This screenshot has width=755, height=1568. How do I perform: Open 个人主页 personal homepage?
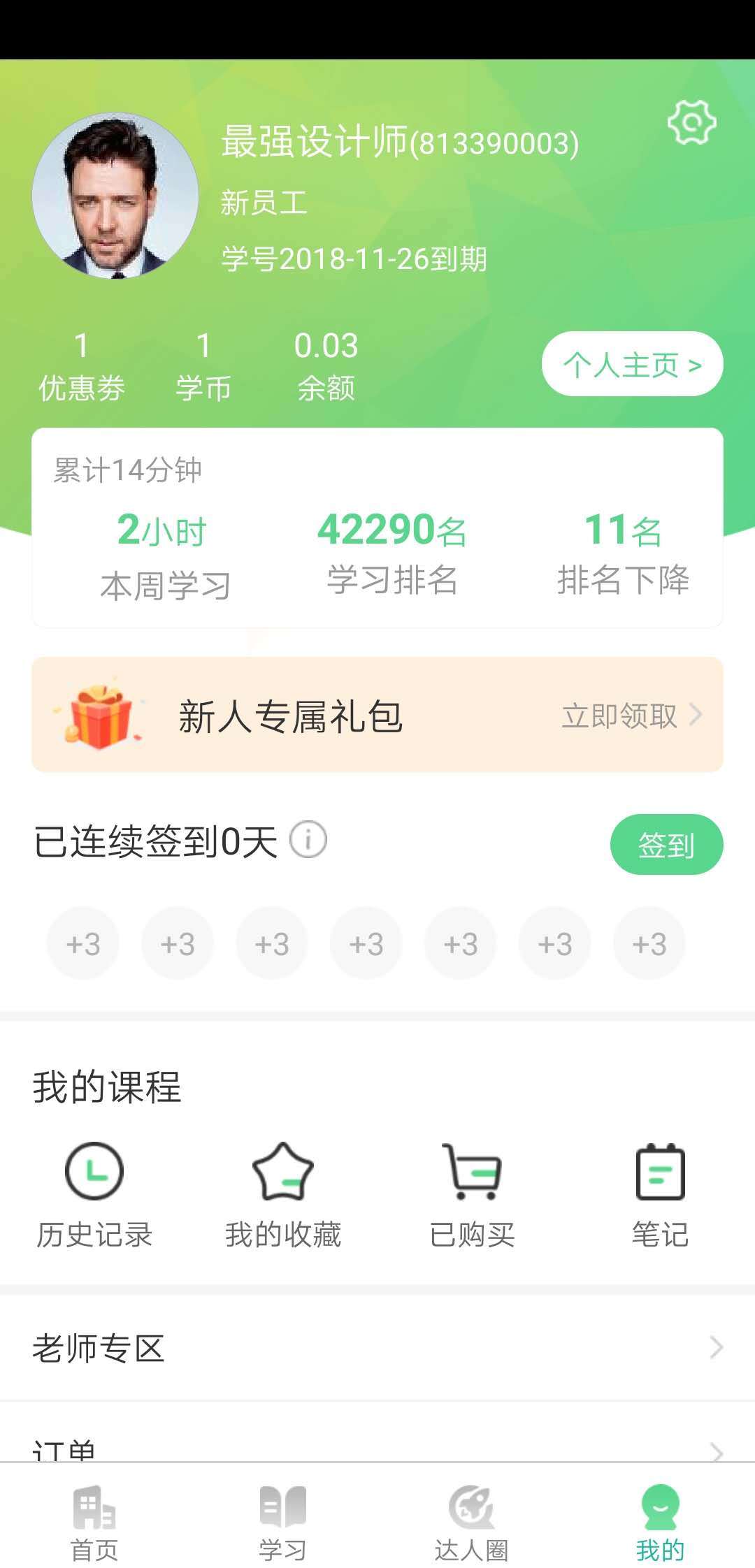632,364
